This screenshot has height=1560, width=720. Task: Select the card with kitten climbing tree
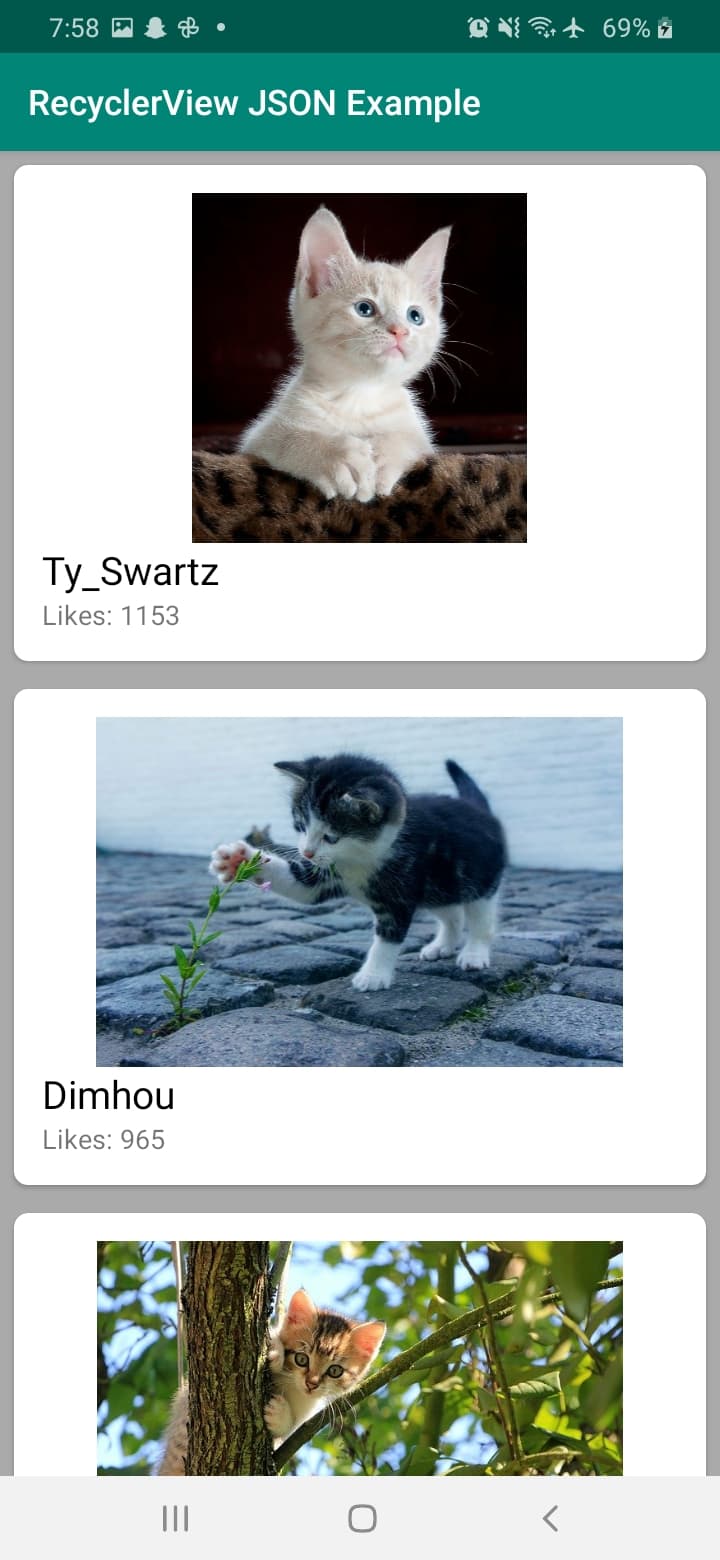[x=360, y=1356]
